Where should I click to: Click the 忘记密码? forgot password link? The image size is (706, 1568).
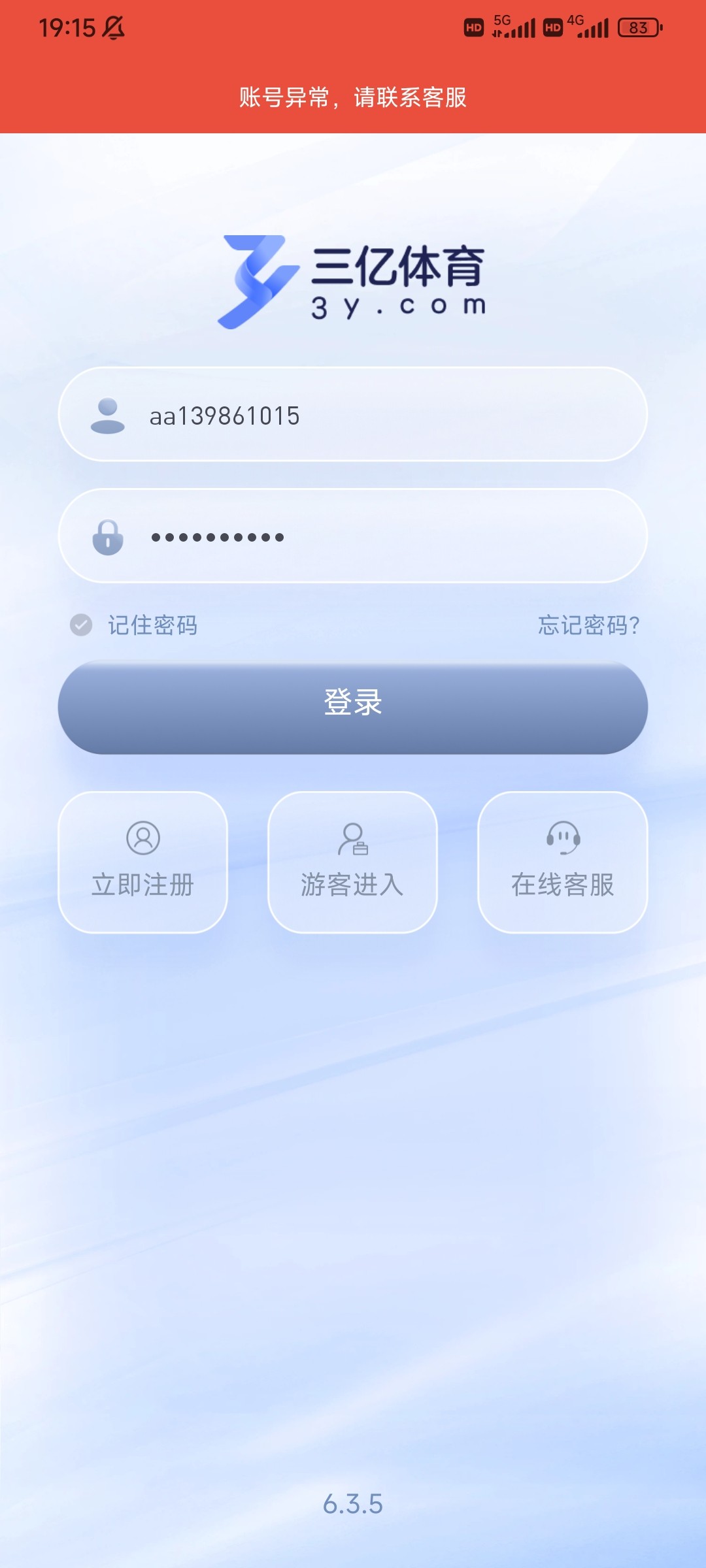[x=587, y=625]
